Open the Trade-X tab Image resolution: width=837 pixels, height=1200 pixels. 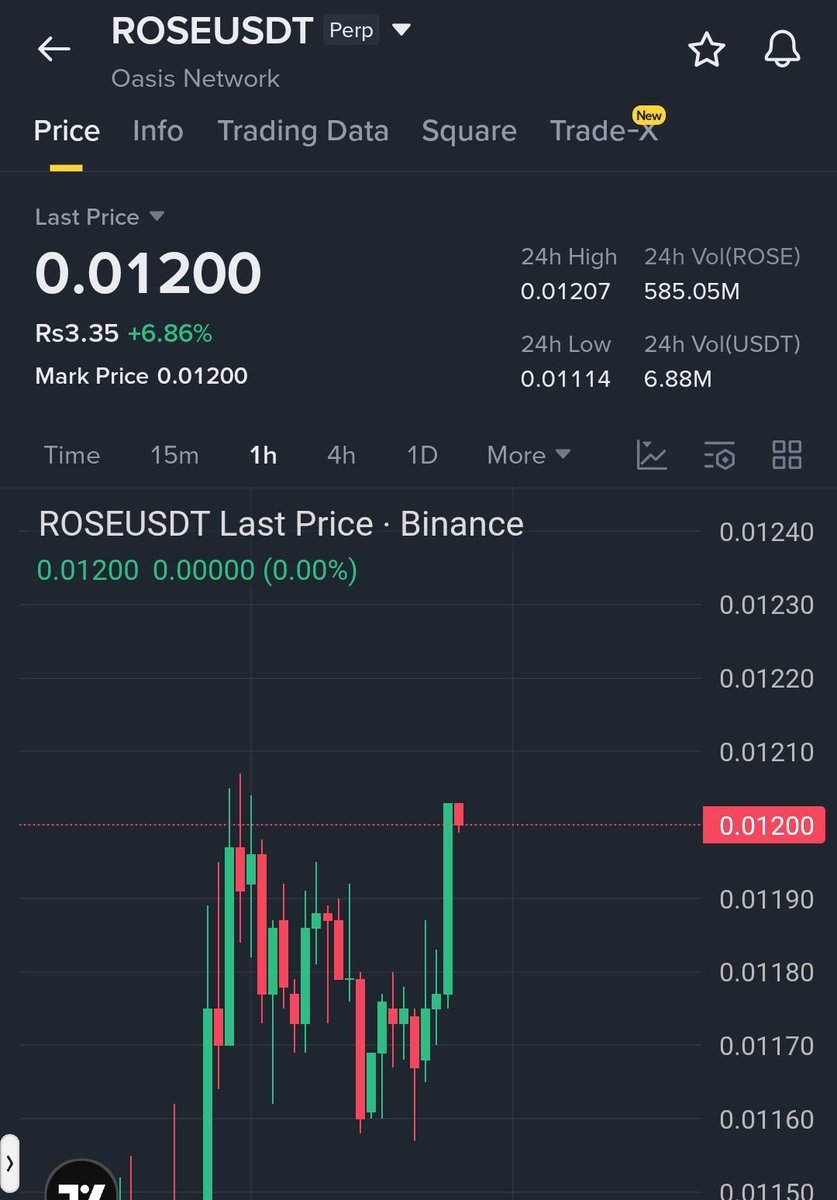[x=604, y=131]
